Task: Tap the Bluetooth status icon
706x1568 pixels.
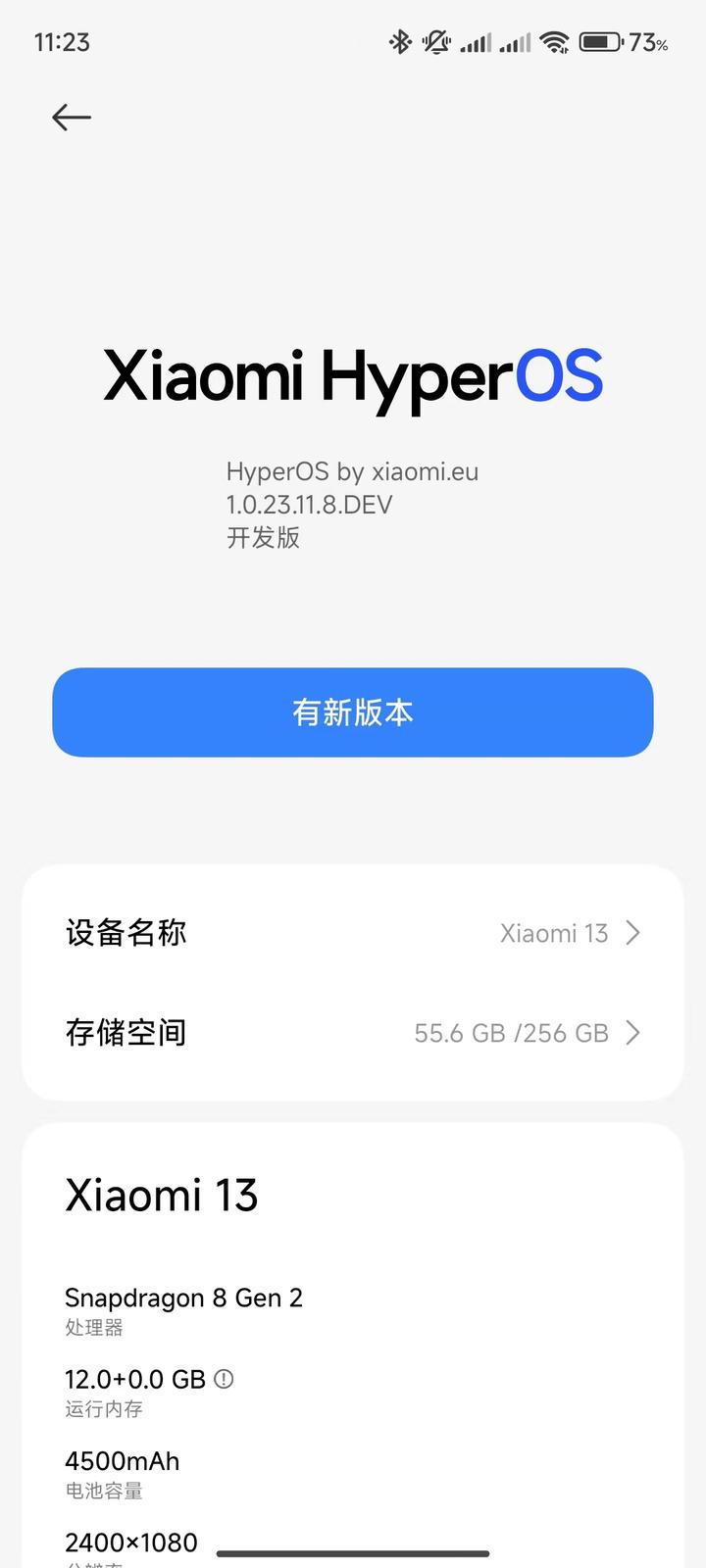Action: pos(400,42)
